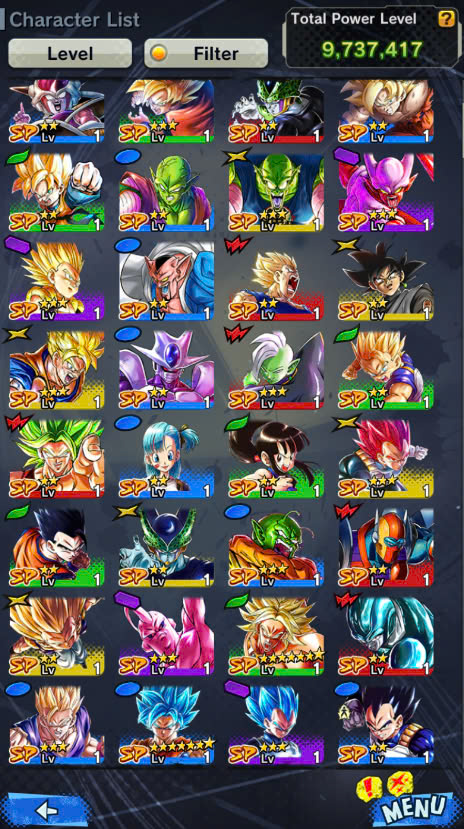Open the MENU button
This screenshot has height=829, width=464.
[x=416, y=808]
